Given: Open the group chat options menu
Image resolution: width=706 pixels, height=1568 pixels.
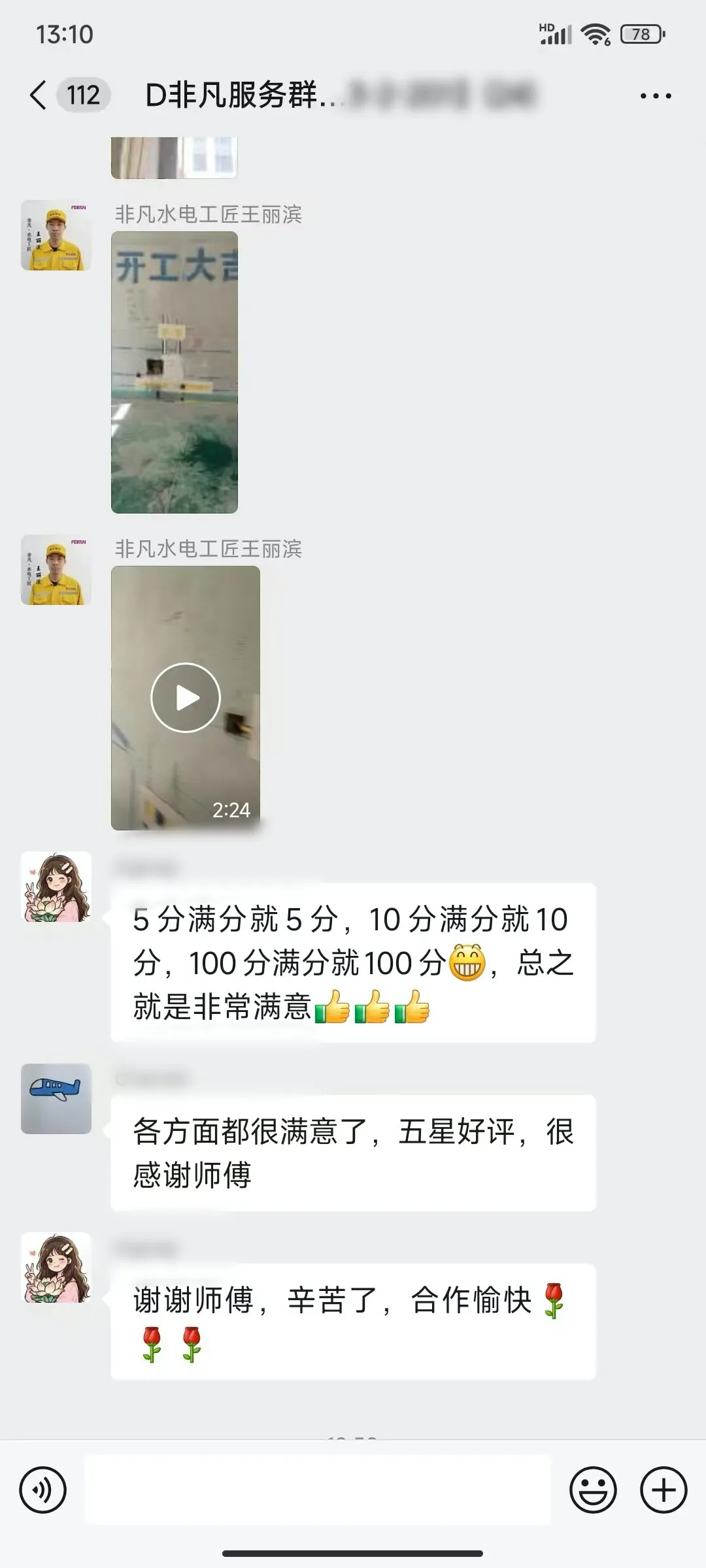Looking at the screenshot, I should (655, 96).
